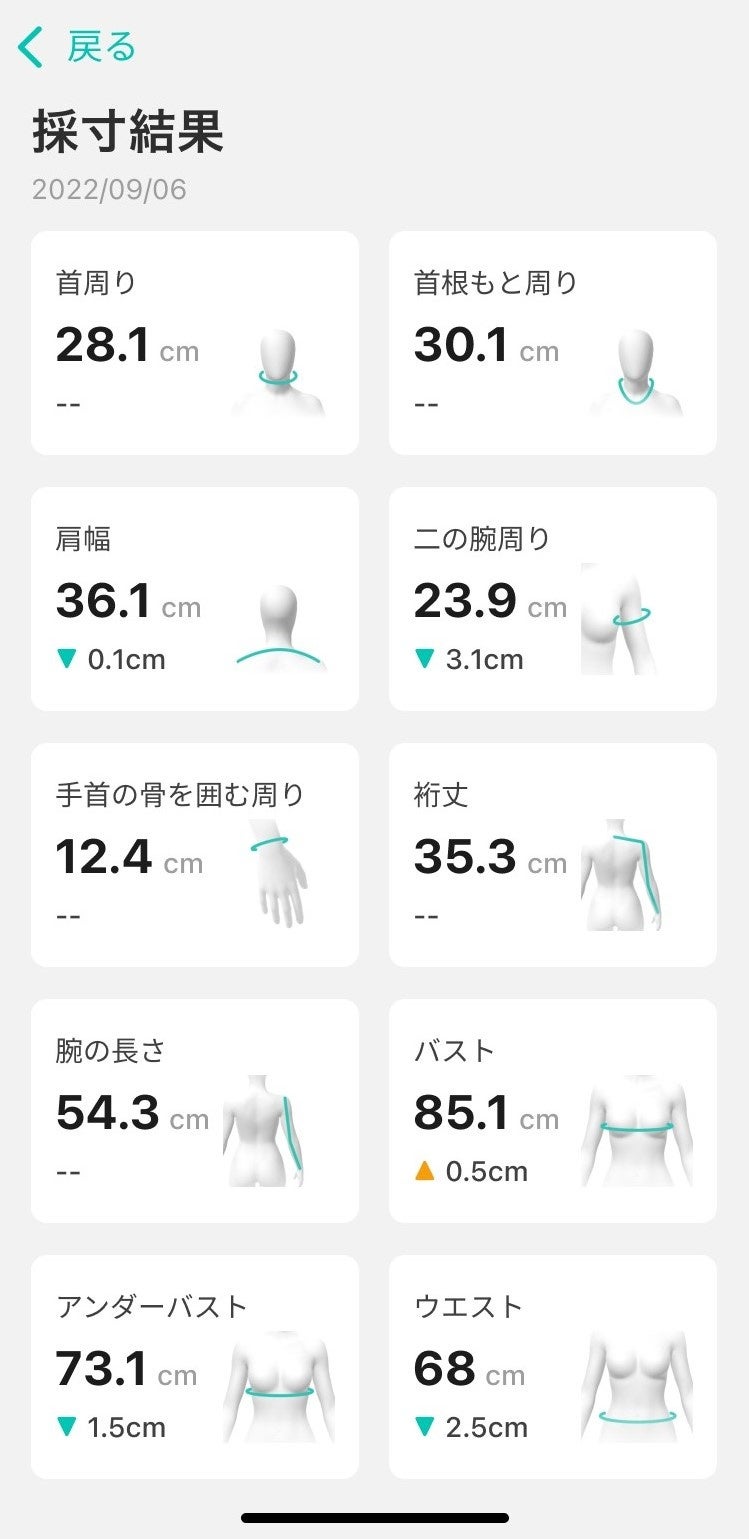View the 肩幅 measurement details

pos(195,599)
